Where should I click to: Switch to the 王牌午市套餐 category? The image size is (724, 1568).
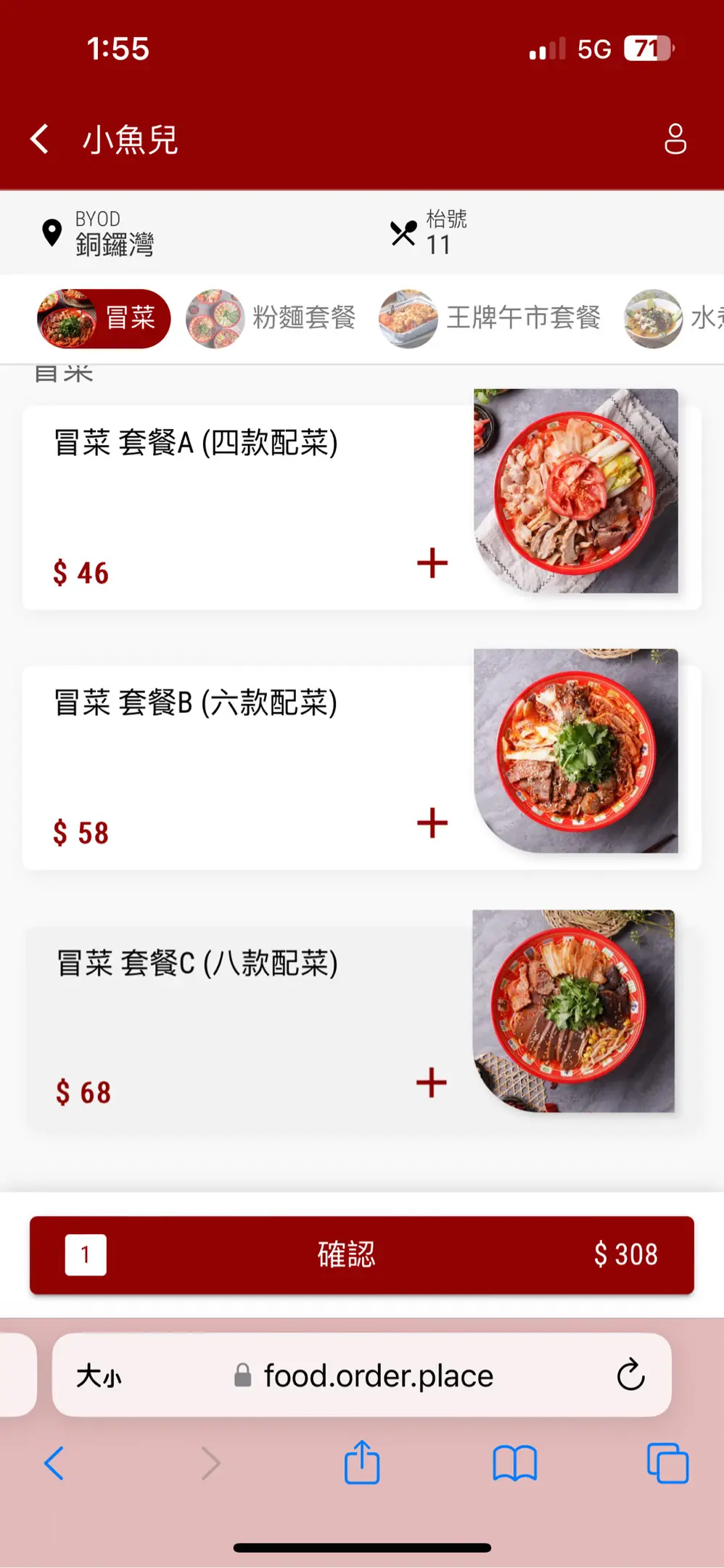(490, 319)
